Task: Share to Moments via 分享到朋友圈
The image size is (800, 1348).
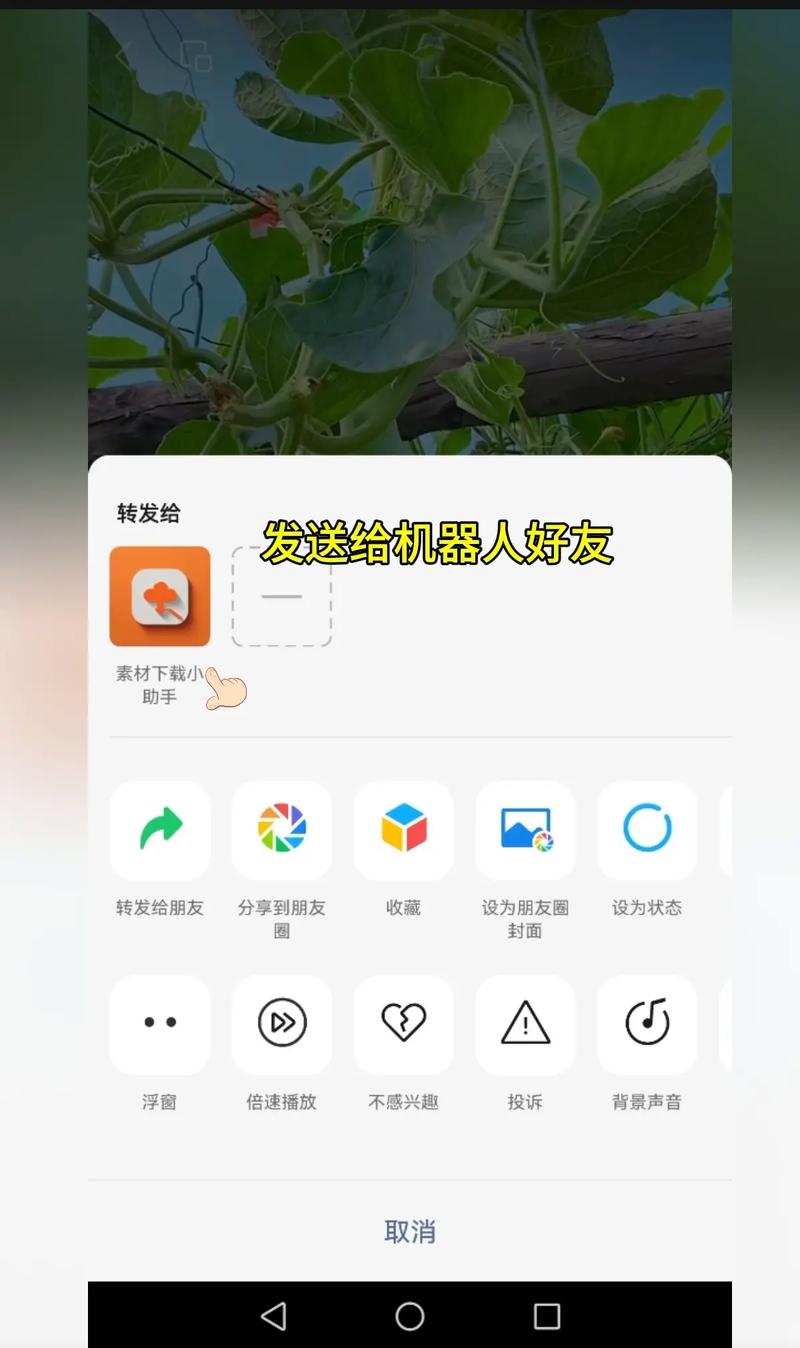Action: [x=282, y=830]
